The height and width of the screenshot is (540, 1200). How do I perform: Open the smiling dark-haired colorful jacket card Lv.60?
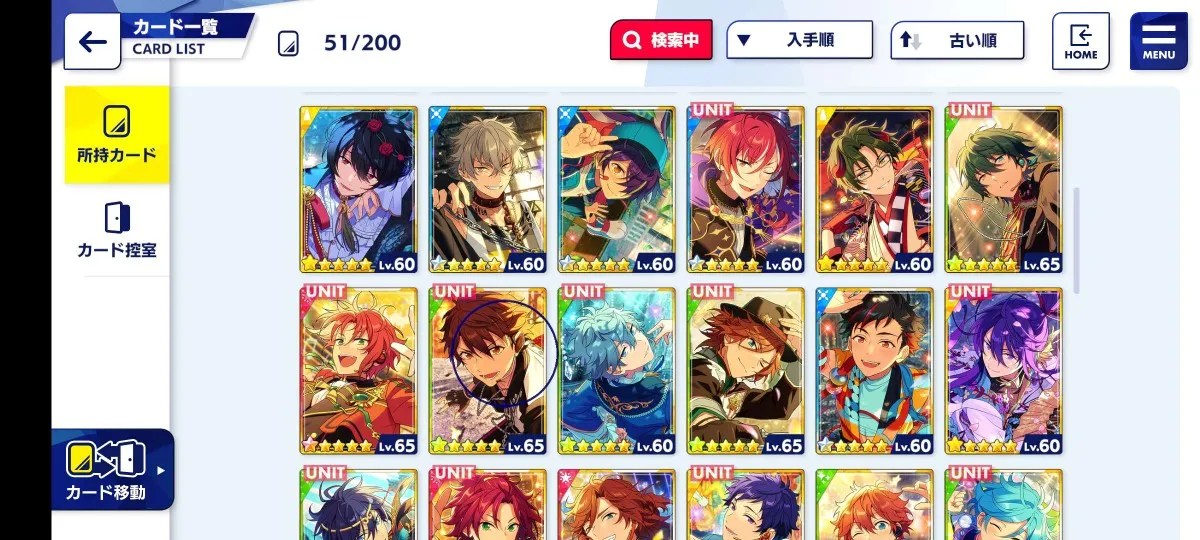(874, 371)
